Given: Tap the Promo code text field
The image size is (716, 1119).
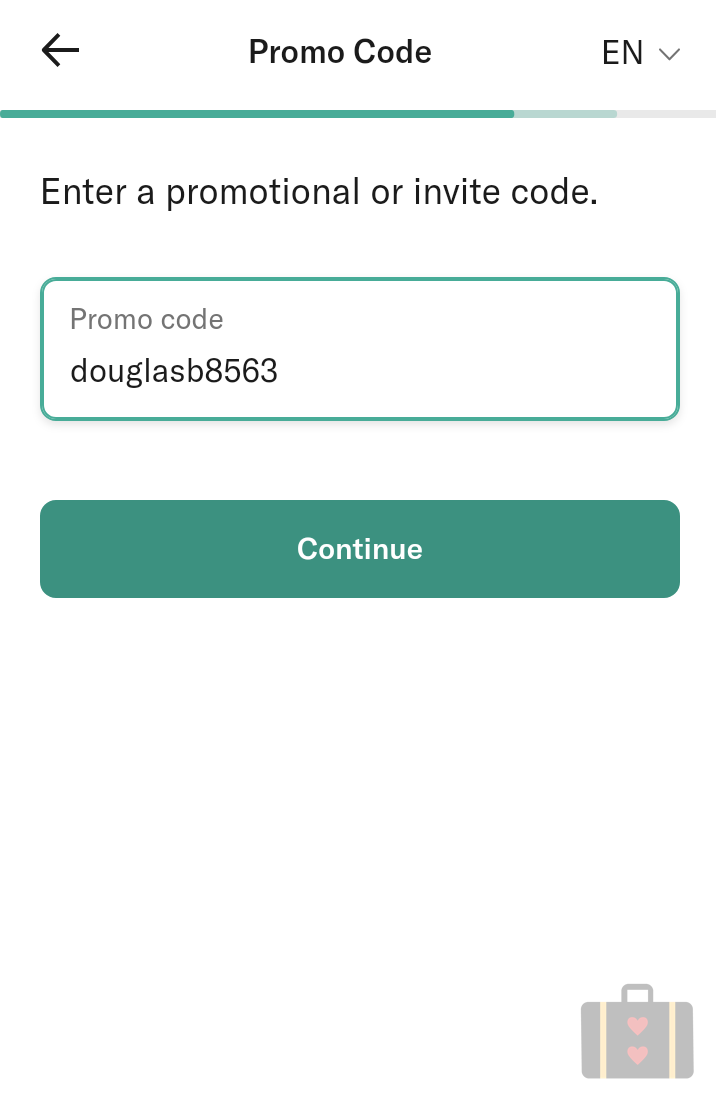Looking at the screenshot, I should [x=360, y=349].
